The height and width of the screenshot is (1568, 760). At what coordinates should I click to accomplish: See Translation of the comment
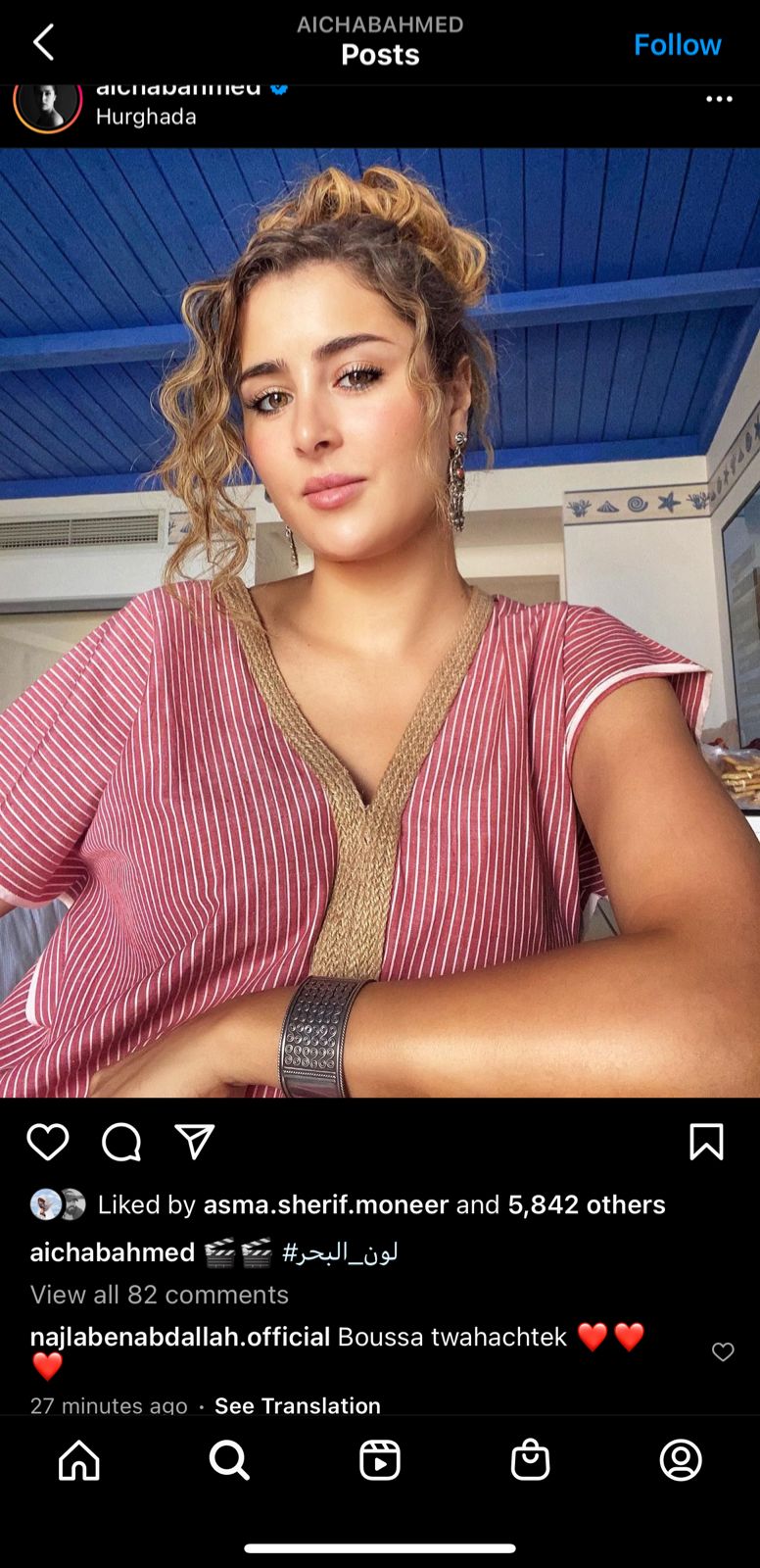[x=297, y=1405]
